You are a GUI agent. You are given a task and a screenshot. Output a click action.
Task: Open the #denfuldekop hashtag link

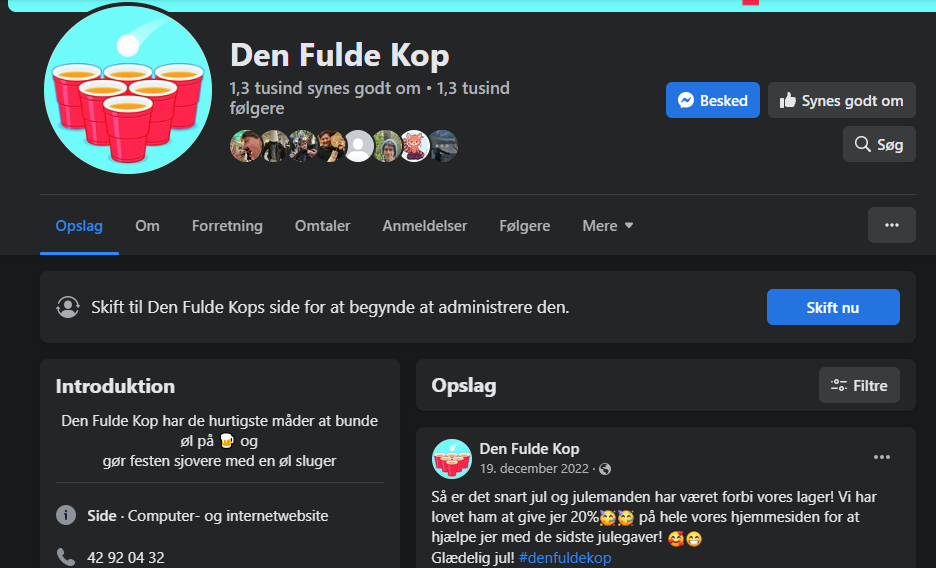(564, 557)
